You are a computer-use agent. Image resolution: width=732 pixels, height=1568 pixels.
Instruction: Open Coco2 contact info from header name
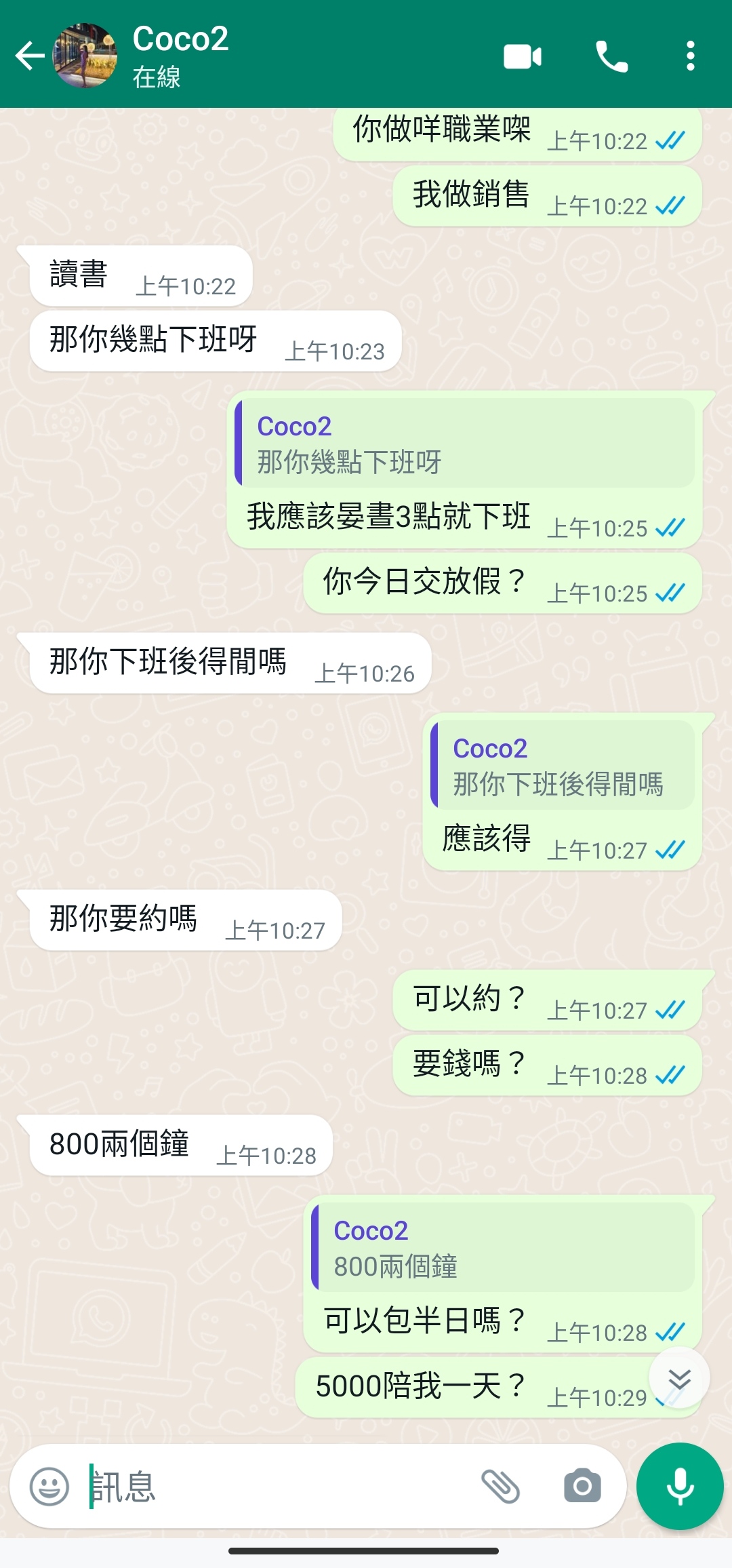pyautogui.click(x=180, y=39)
